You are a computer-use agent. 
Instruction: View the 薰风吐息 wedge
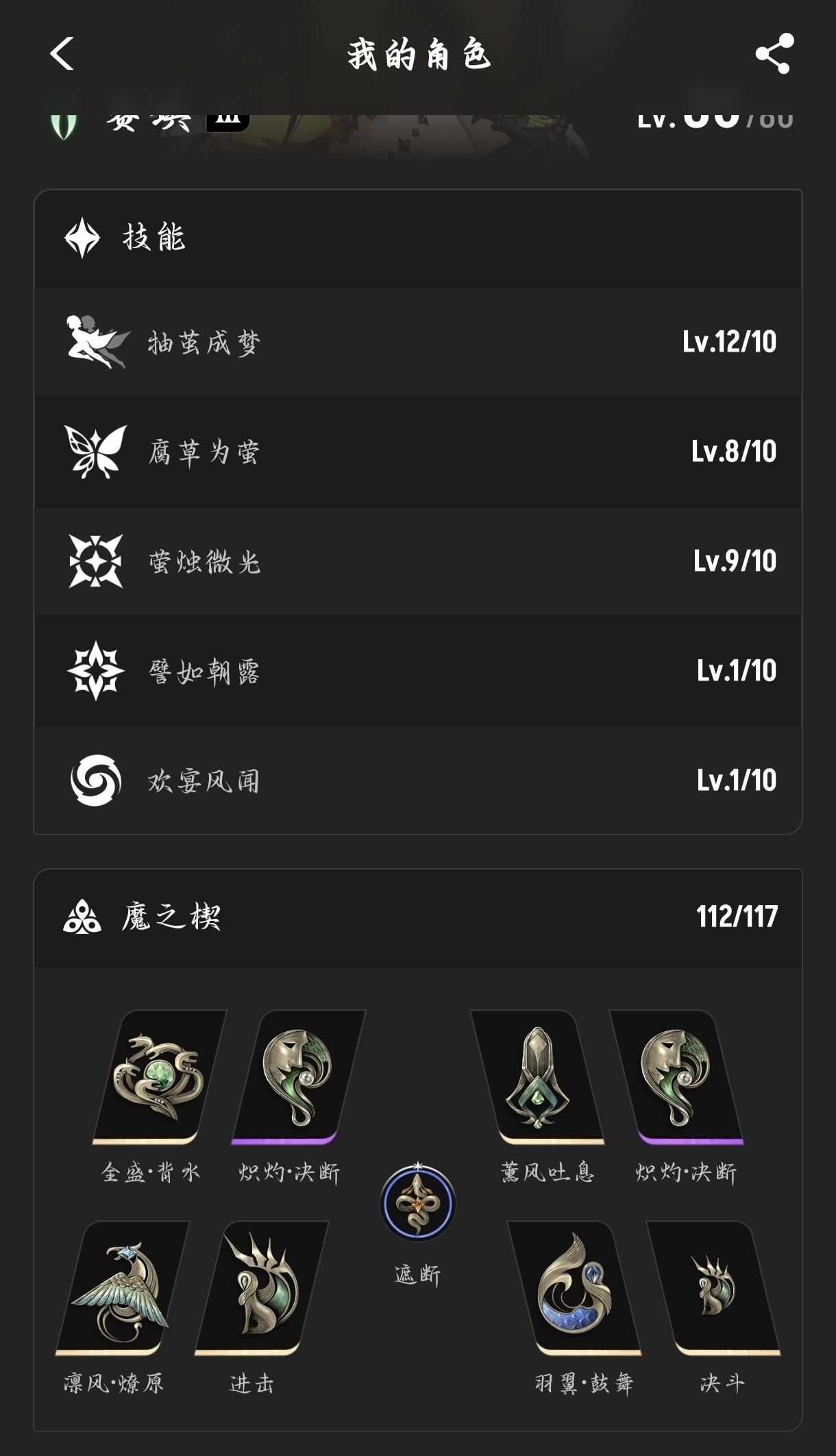tap(537, 1076)
